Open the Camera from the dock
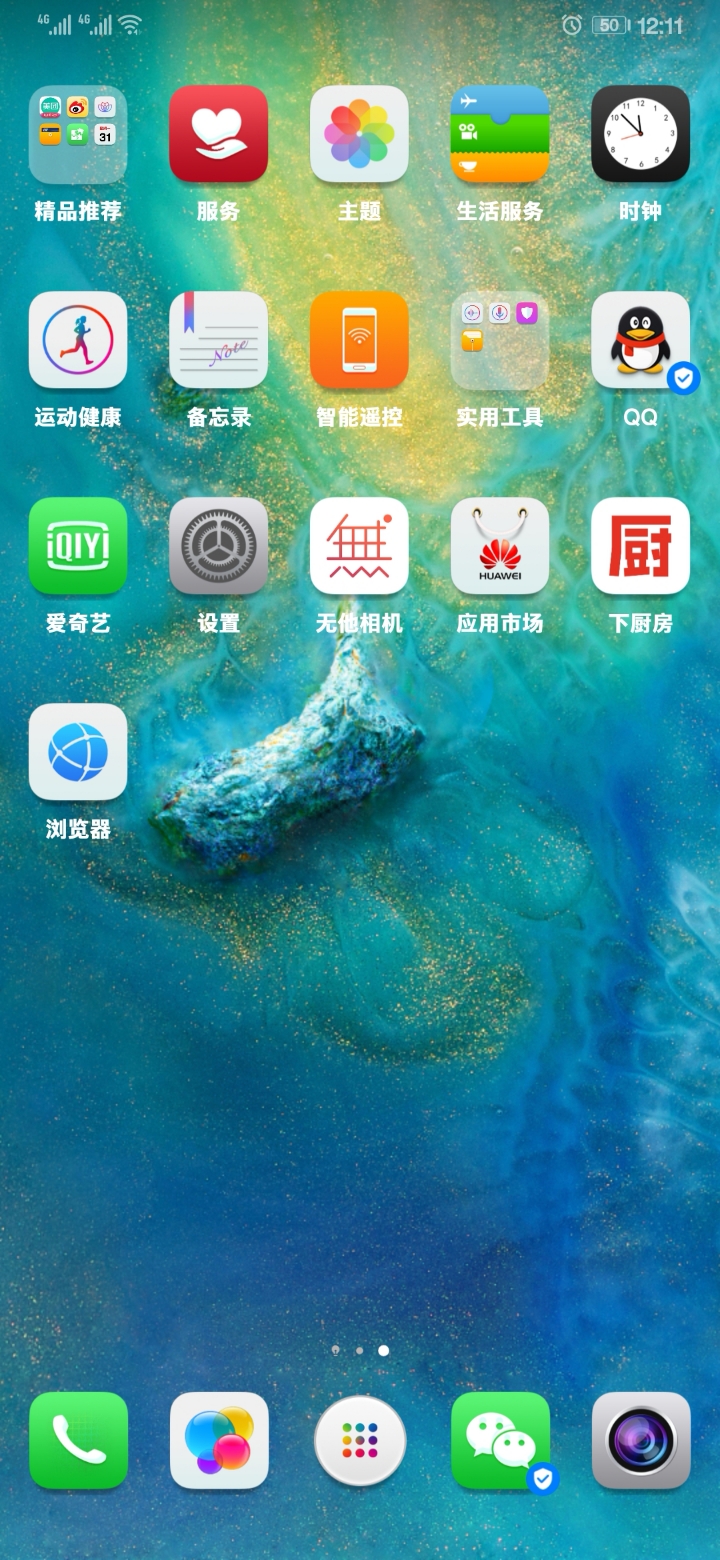 pos(640,1440)
